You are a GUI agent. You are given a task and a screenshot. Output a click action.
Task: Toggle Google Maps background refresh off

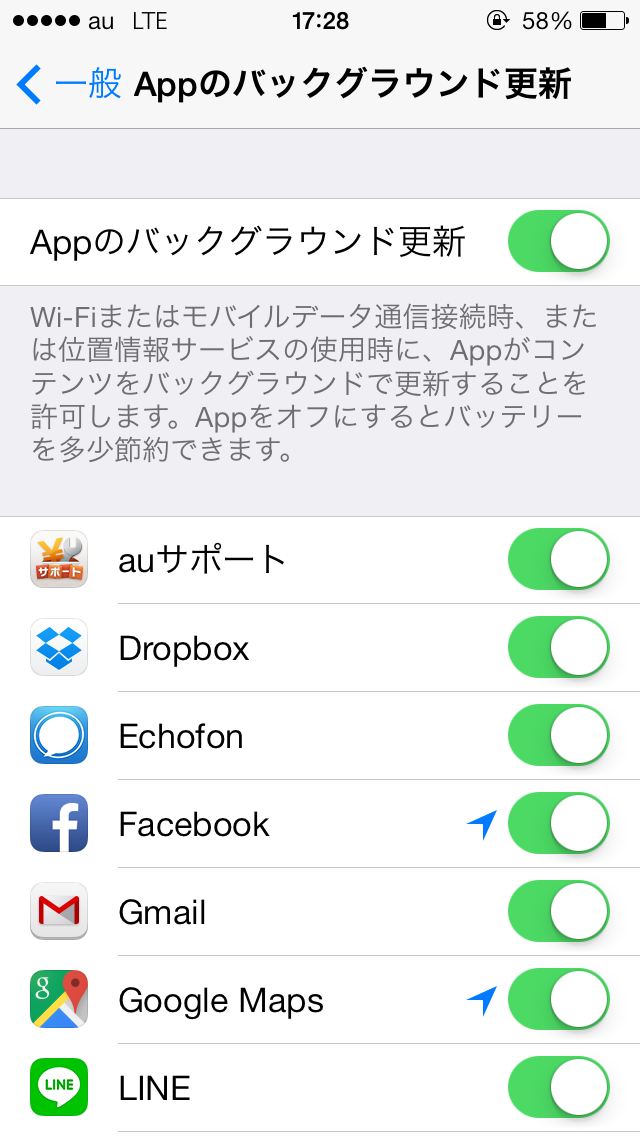click(x=558, y=1000)
